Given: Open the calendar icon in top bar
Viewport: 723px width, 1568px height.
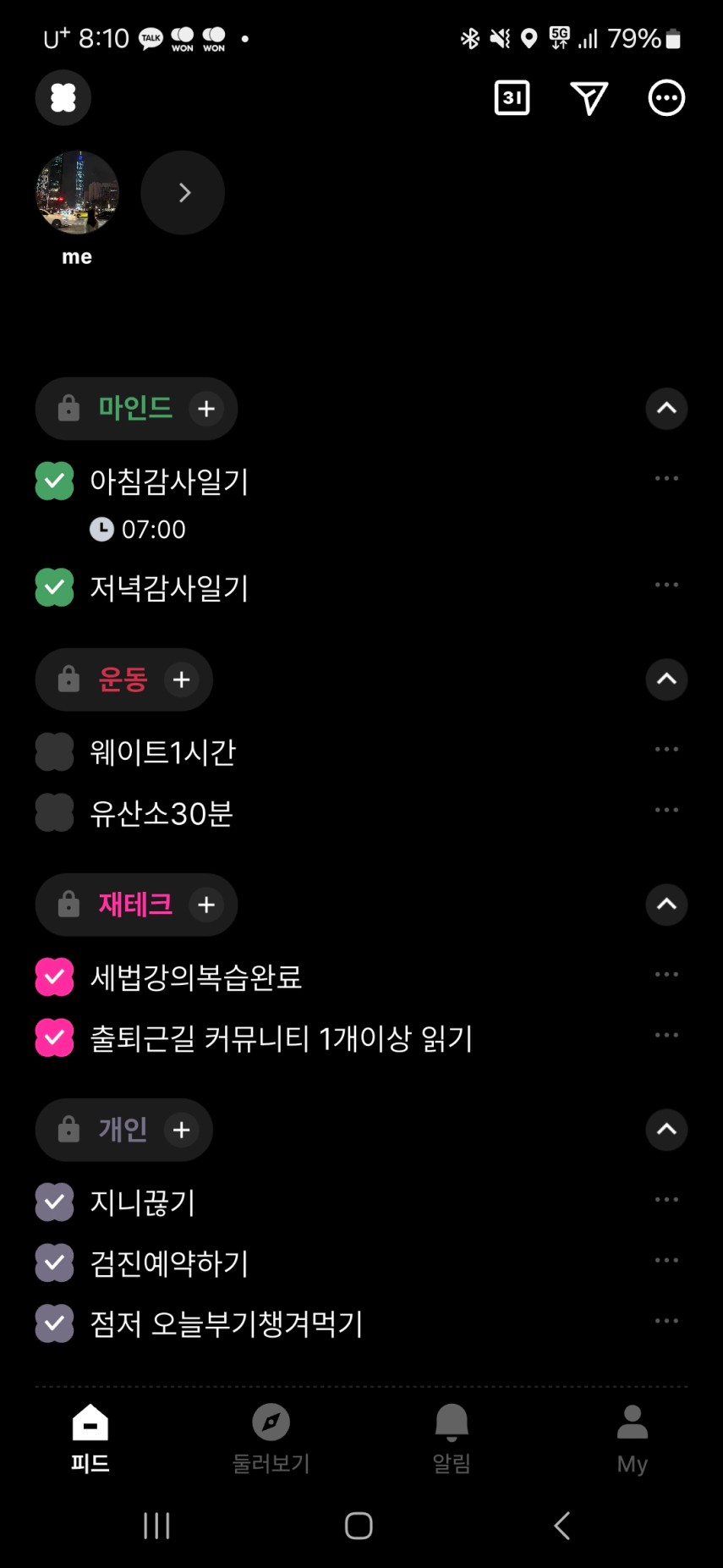Looking at the screenshot, I should tap(512, 98).
